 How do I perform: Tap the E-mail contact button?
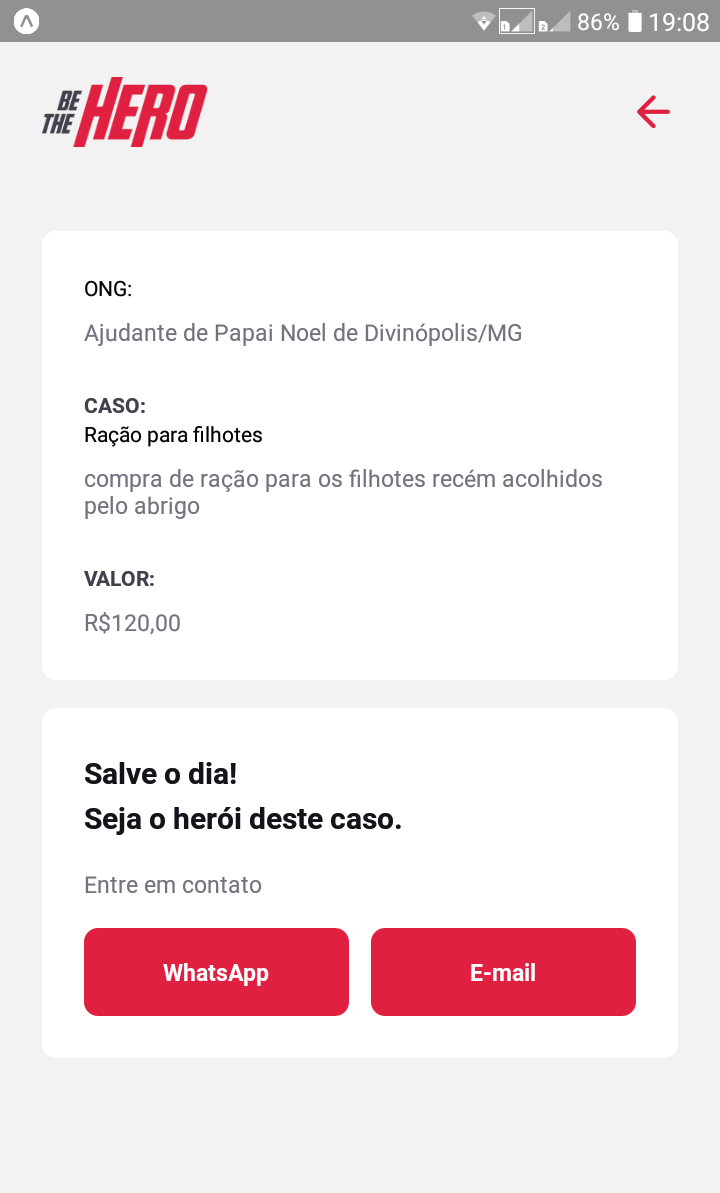tap(503, 972)
